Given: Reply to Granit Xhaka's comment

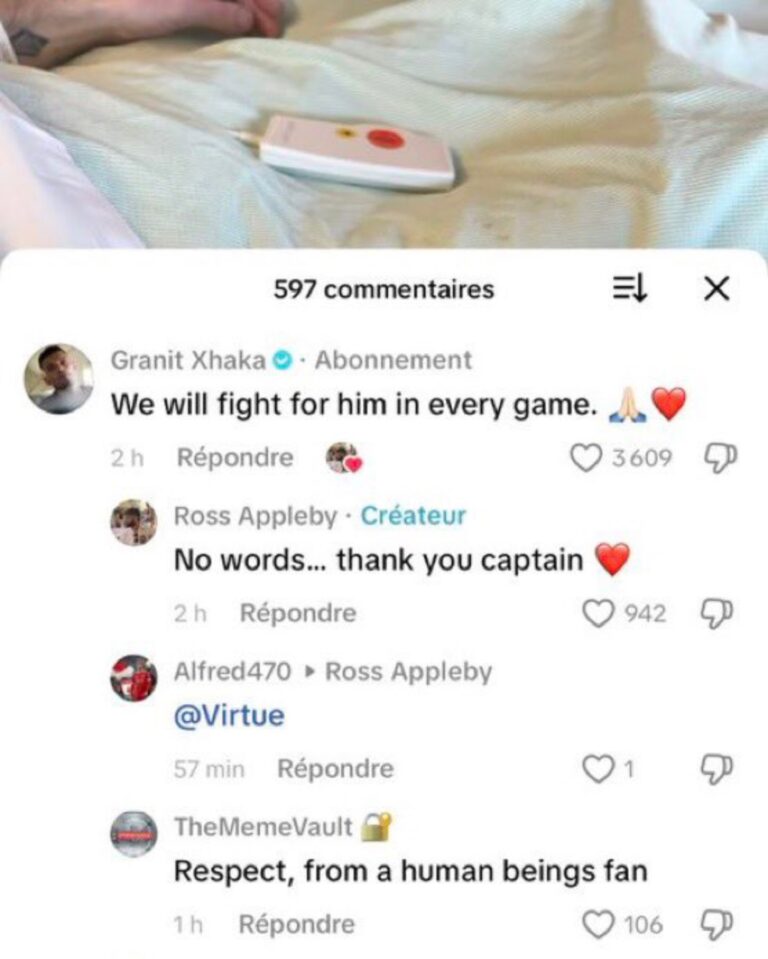Looking at the screenshot, I should click(235, 458).
